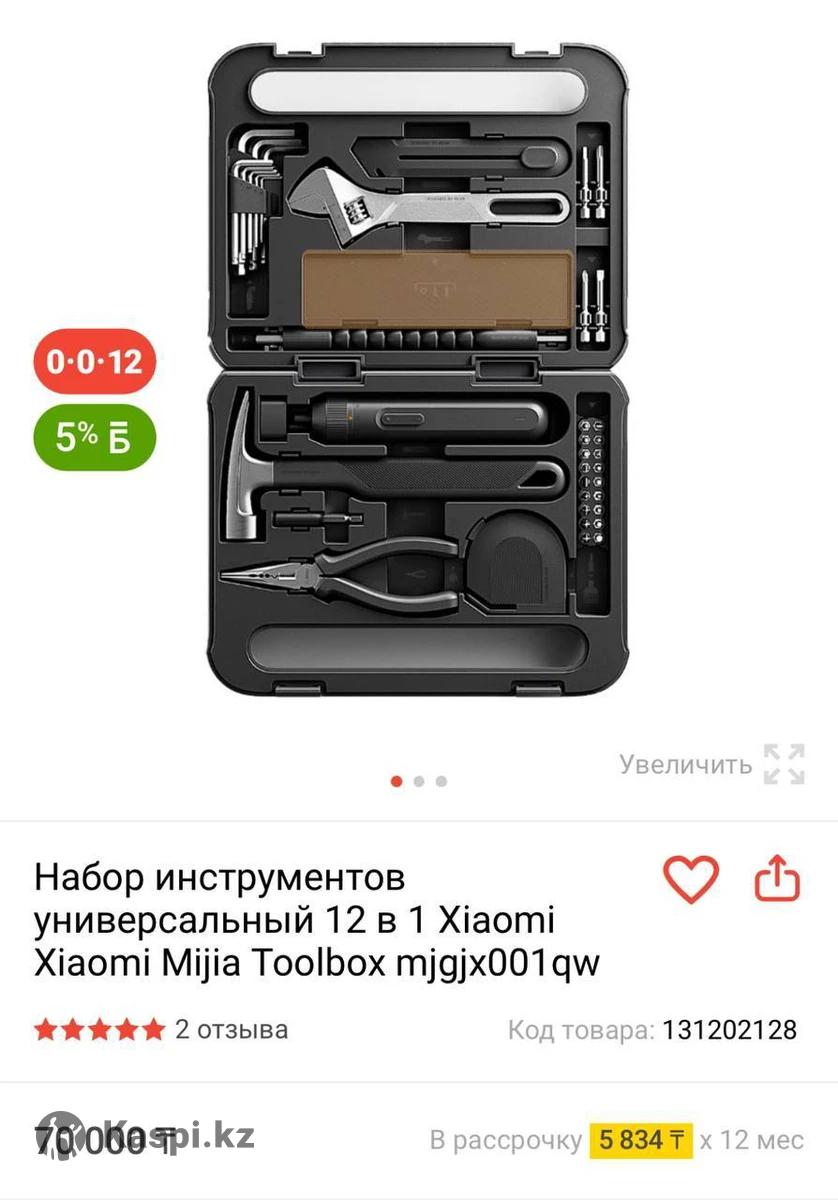Open the 2 отзыва reviews
This screenshot has width=838, height=1200.
[231, 1029]
